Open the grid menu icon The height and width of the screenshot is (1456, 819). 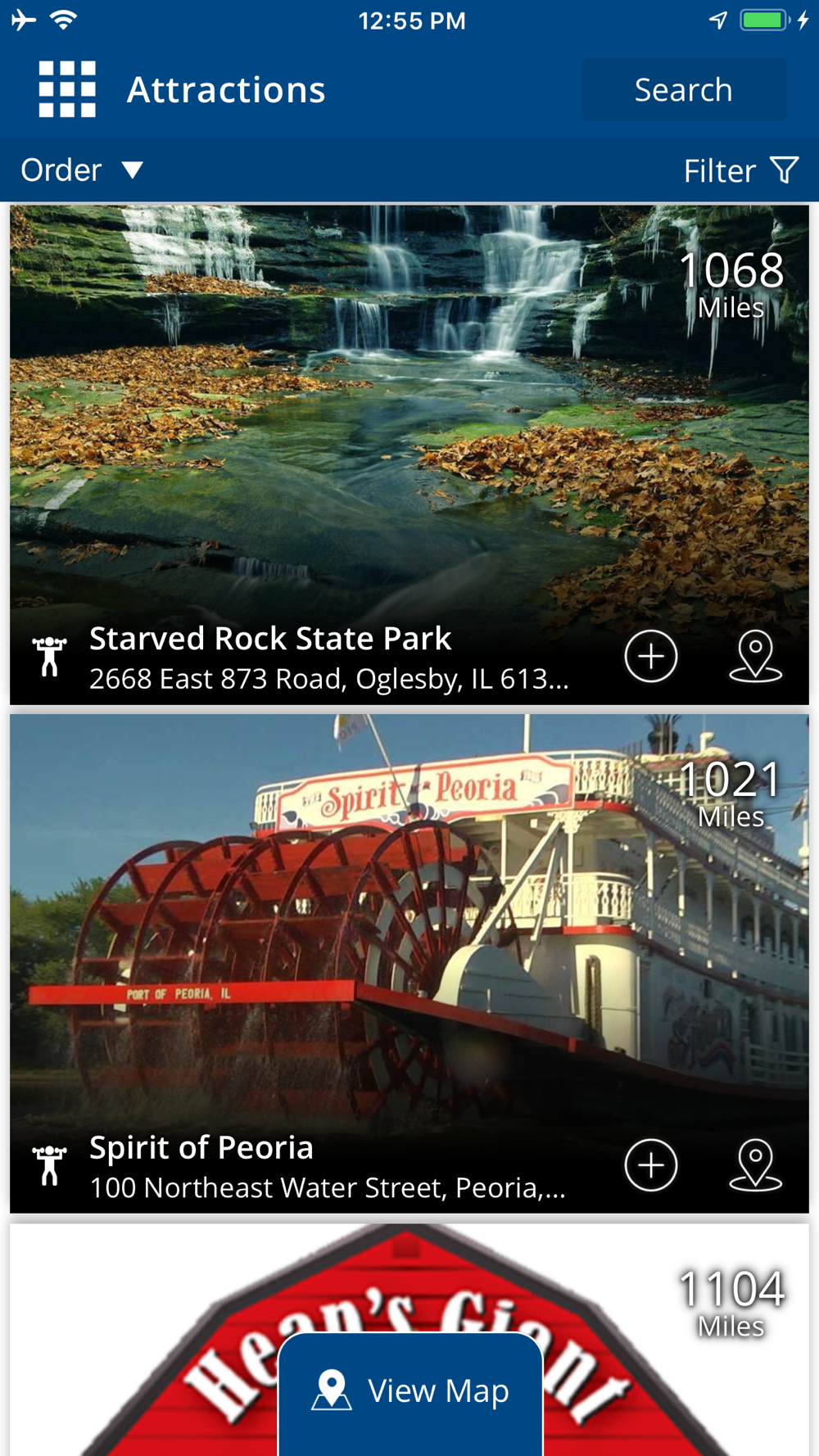(x=67, y=89)
